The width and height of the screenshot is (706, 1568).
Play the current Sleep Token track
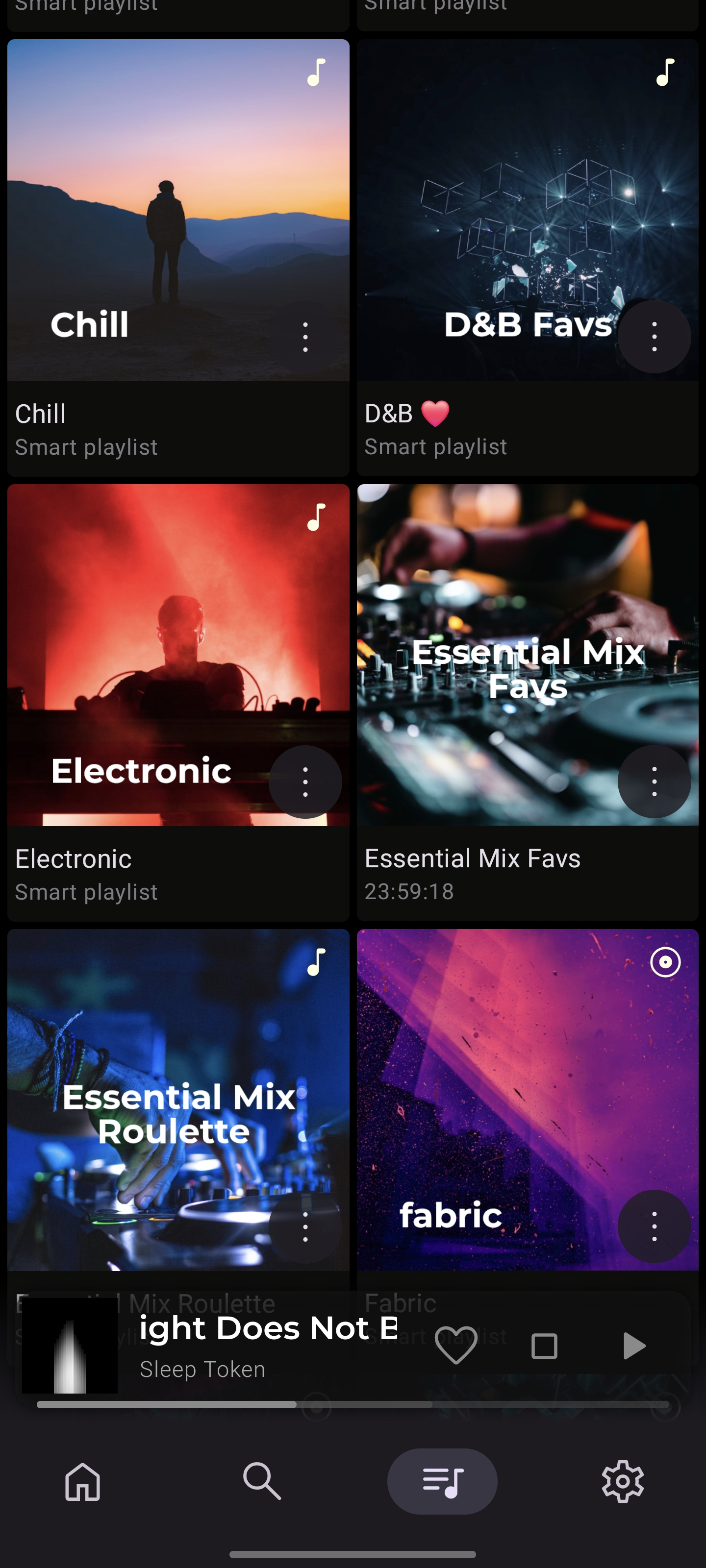[x=633, y=1345]
